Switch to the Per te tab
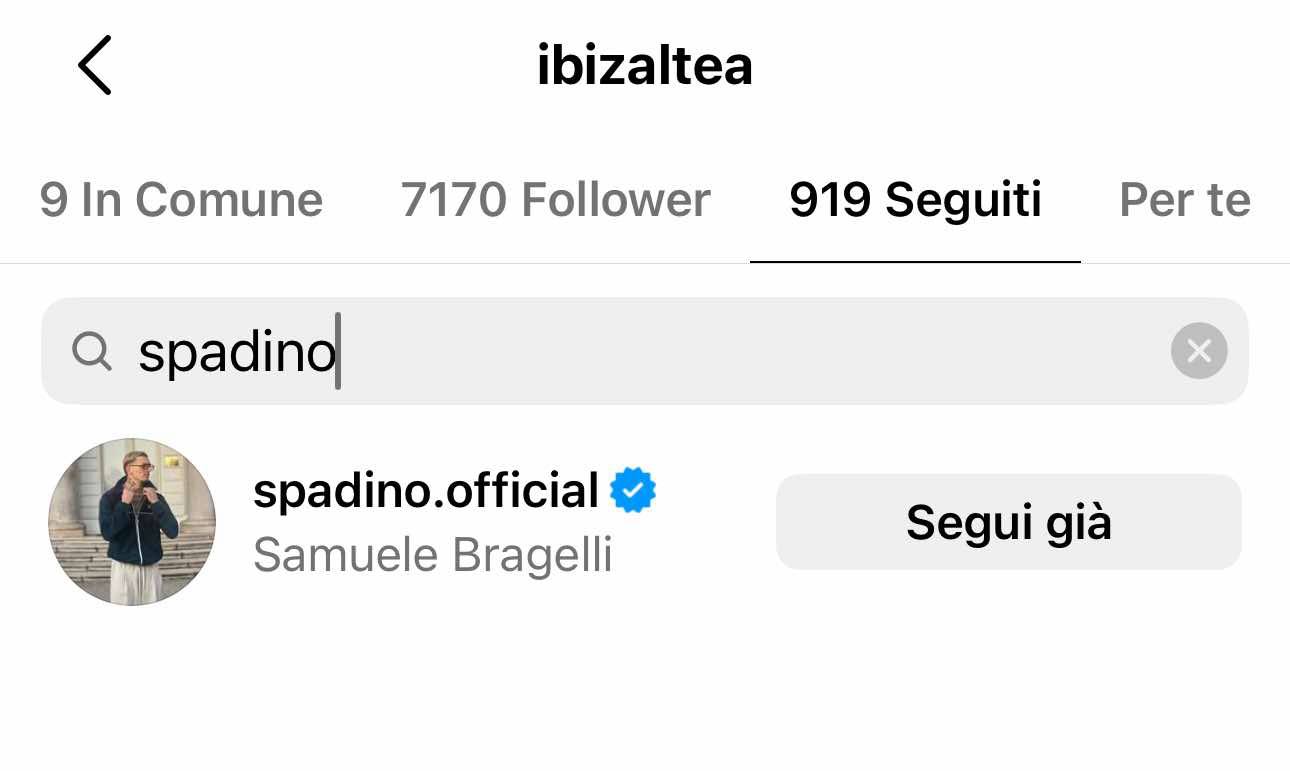Viewport: 1290px width, 771px height. 1184,200
